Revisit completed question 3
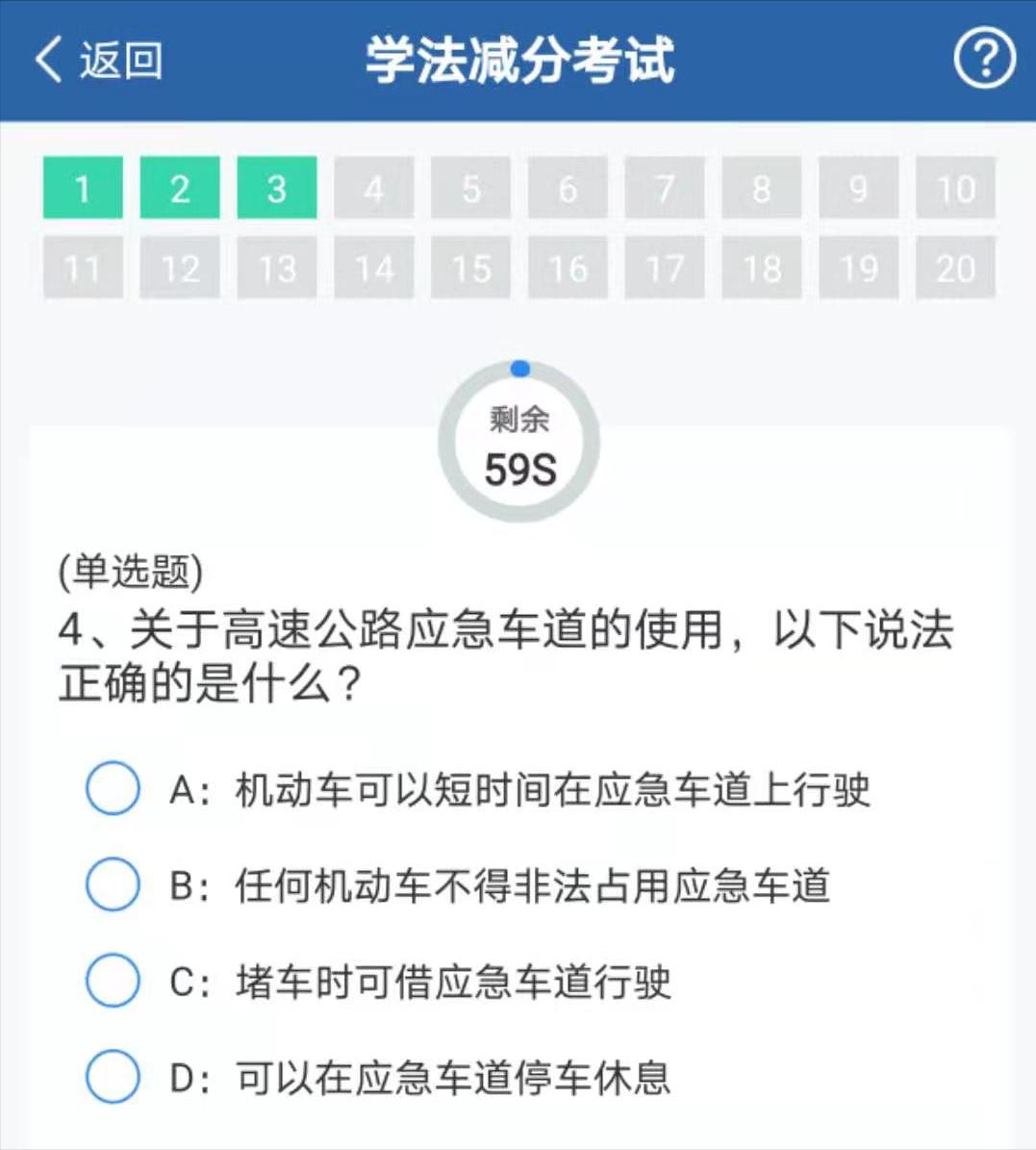The image size is (1036, 1150). (x=277, y=189)
